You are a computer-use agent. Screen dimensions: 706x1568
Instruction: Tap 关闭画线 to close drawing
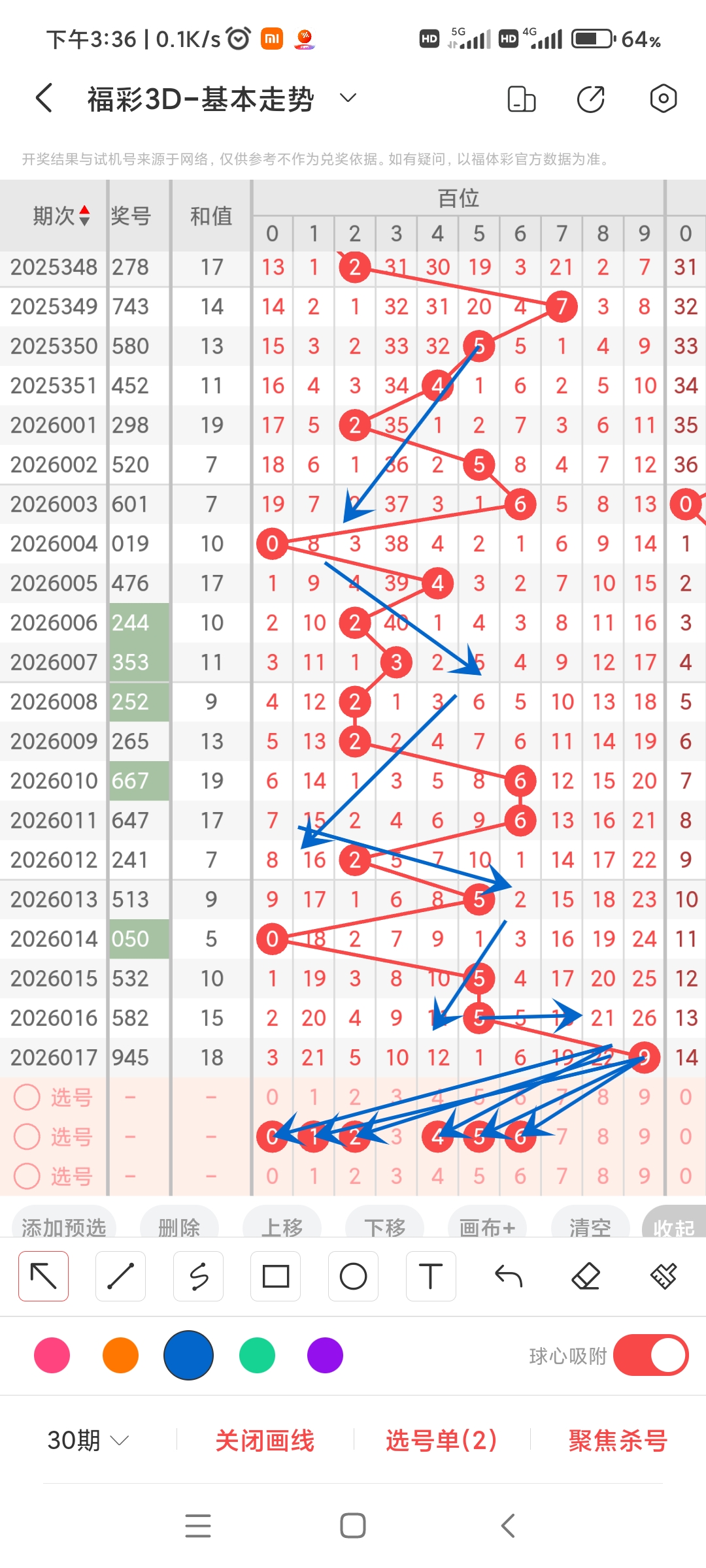tap(265, 1440)
